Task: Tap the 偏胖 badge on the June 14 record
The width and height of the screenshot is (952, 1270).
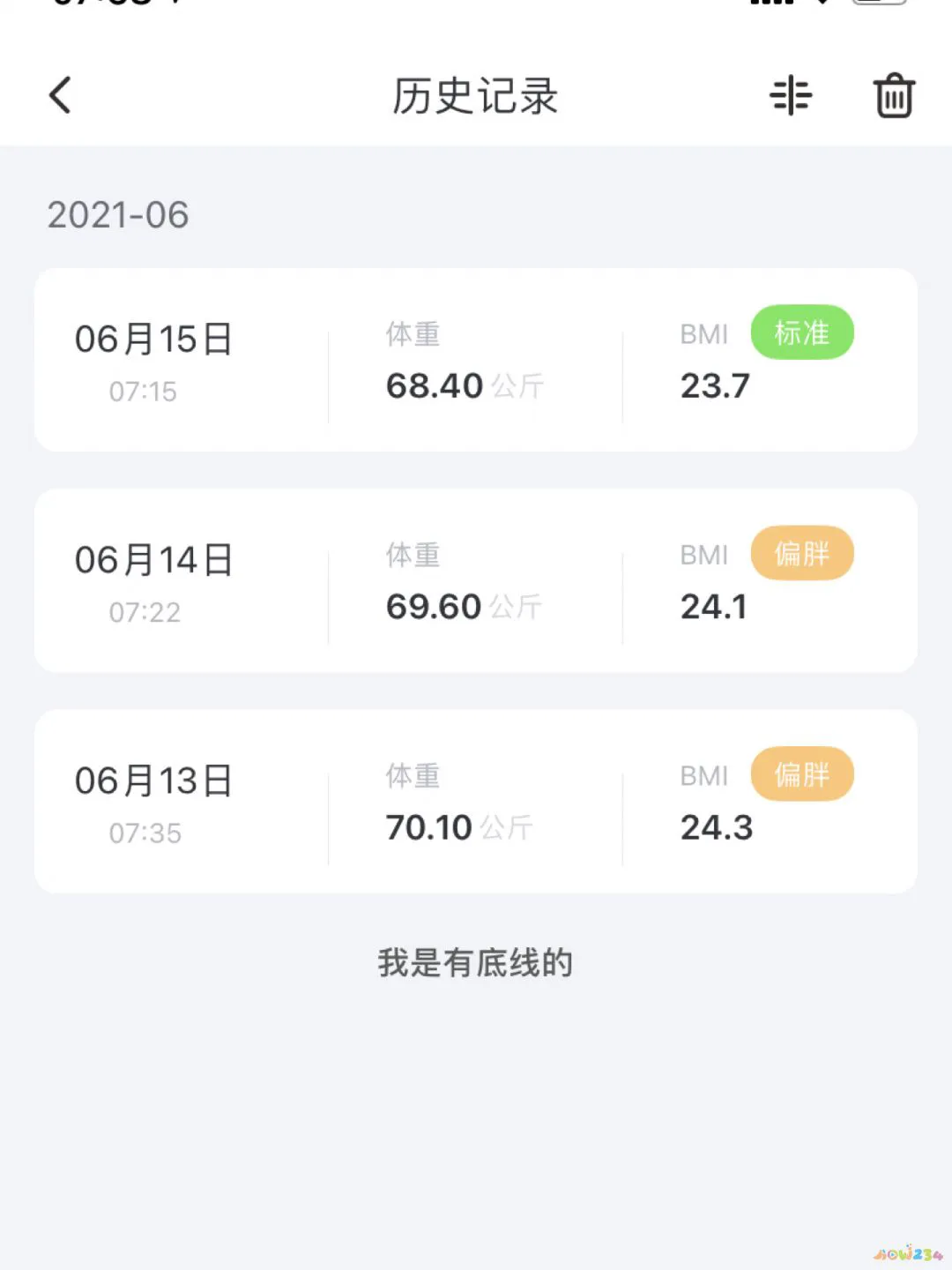Action: (802, 553)
